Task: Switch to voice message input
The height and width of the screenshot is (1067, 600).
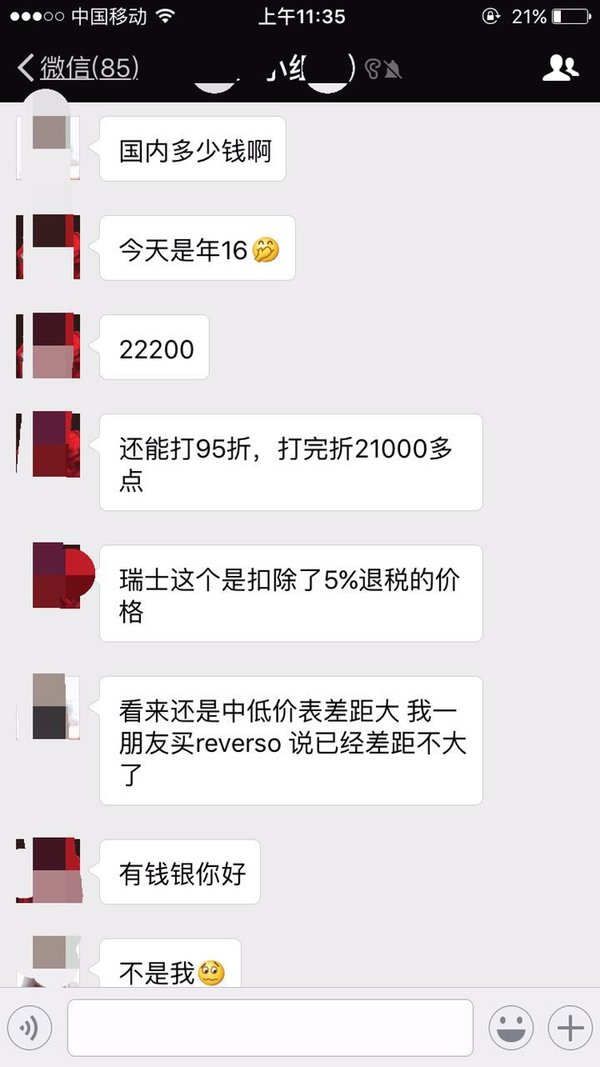Action: (29, 1027)
